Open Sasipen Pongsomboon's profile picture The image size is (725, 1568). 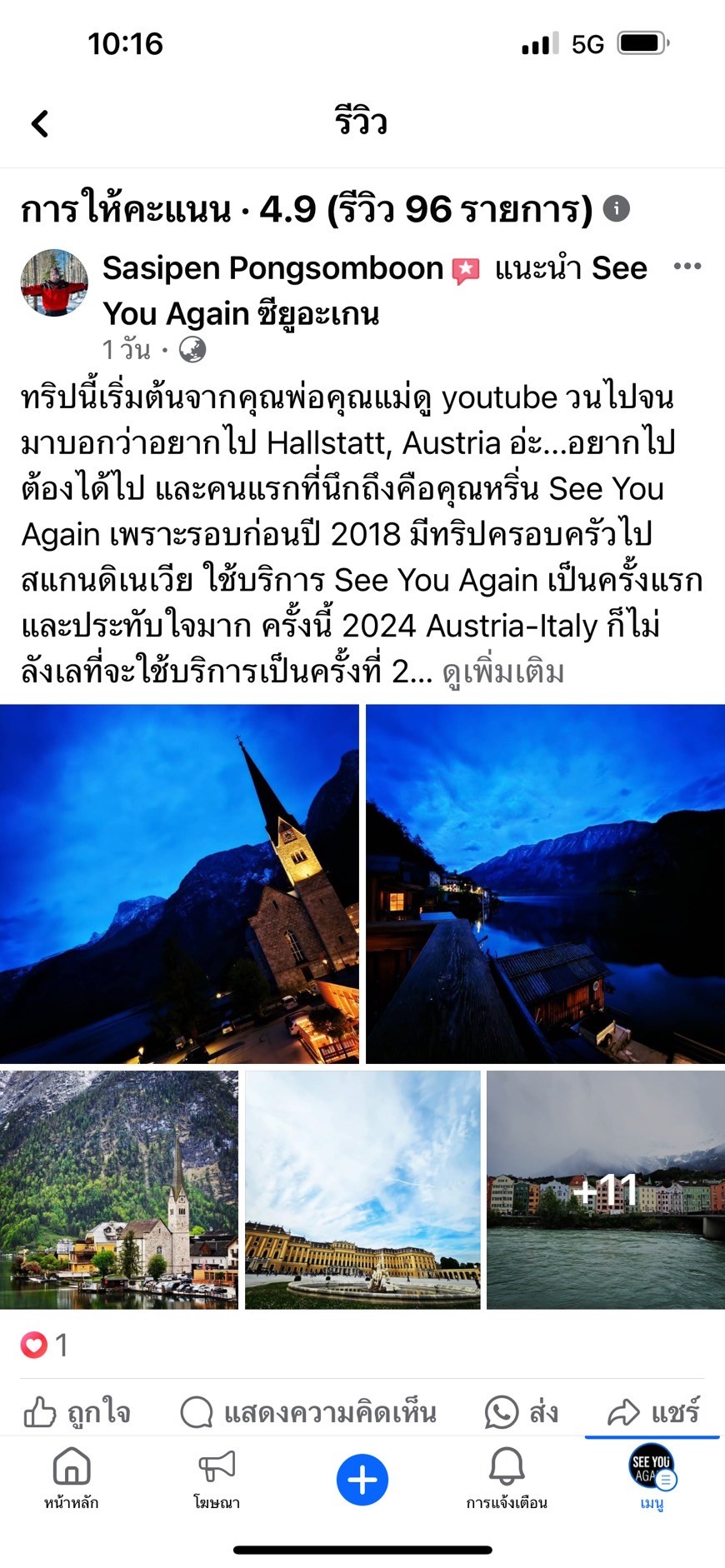[54, 283]
